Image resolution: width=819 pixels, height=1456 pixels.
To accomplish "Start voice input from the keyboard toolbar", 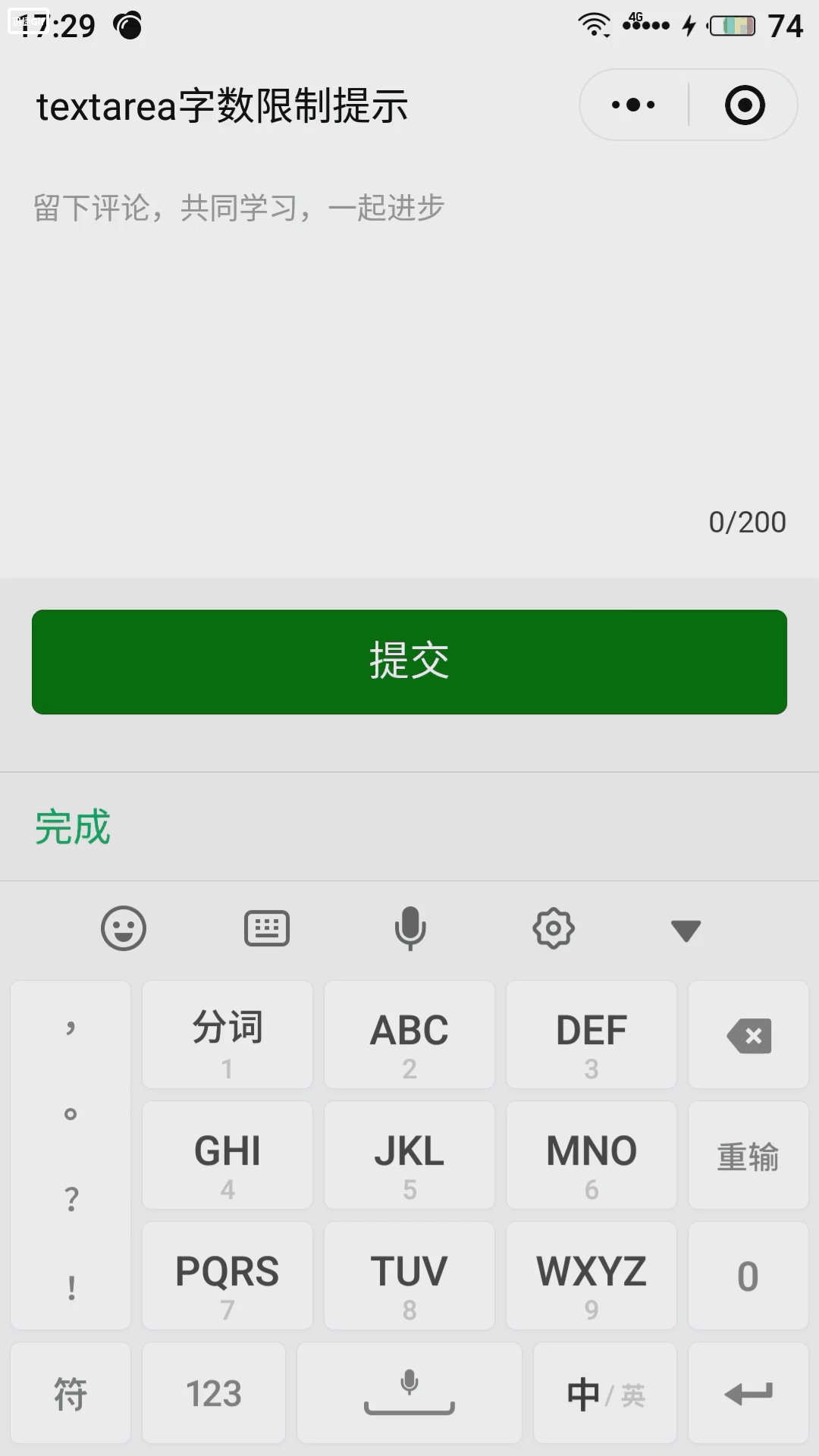I will coord(410,928).
